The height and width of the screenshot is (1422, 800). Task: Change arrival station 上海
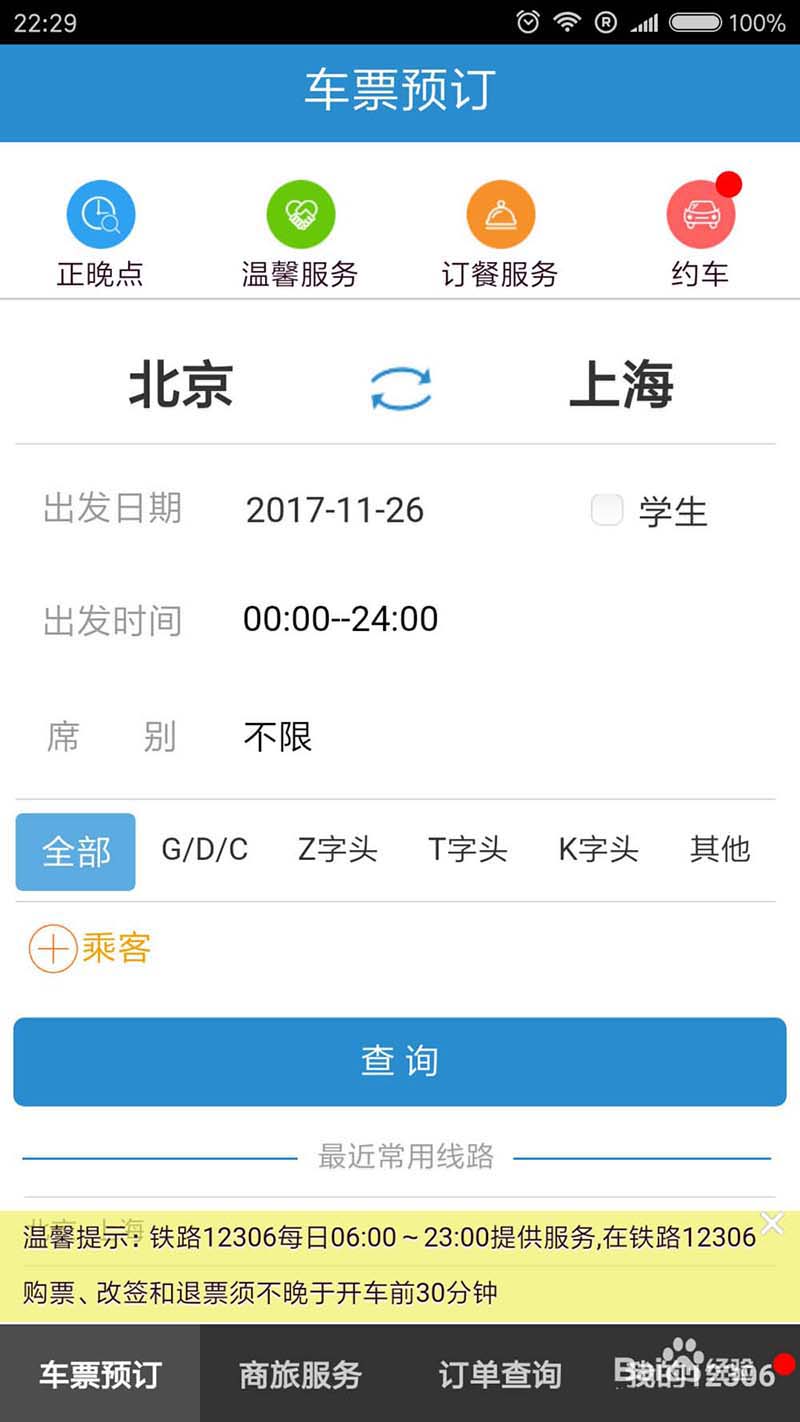pos(621,386)
